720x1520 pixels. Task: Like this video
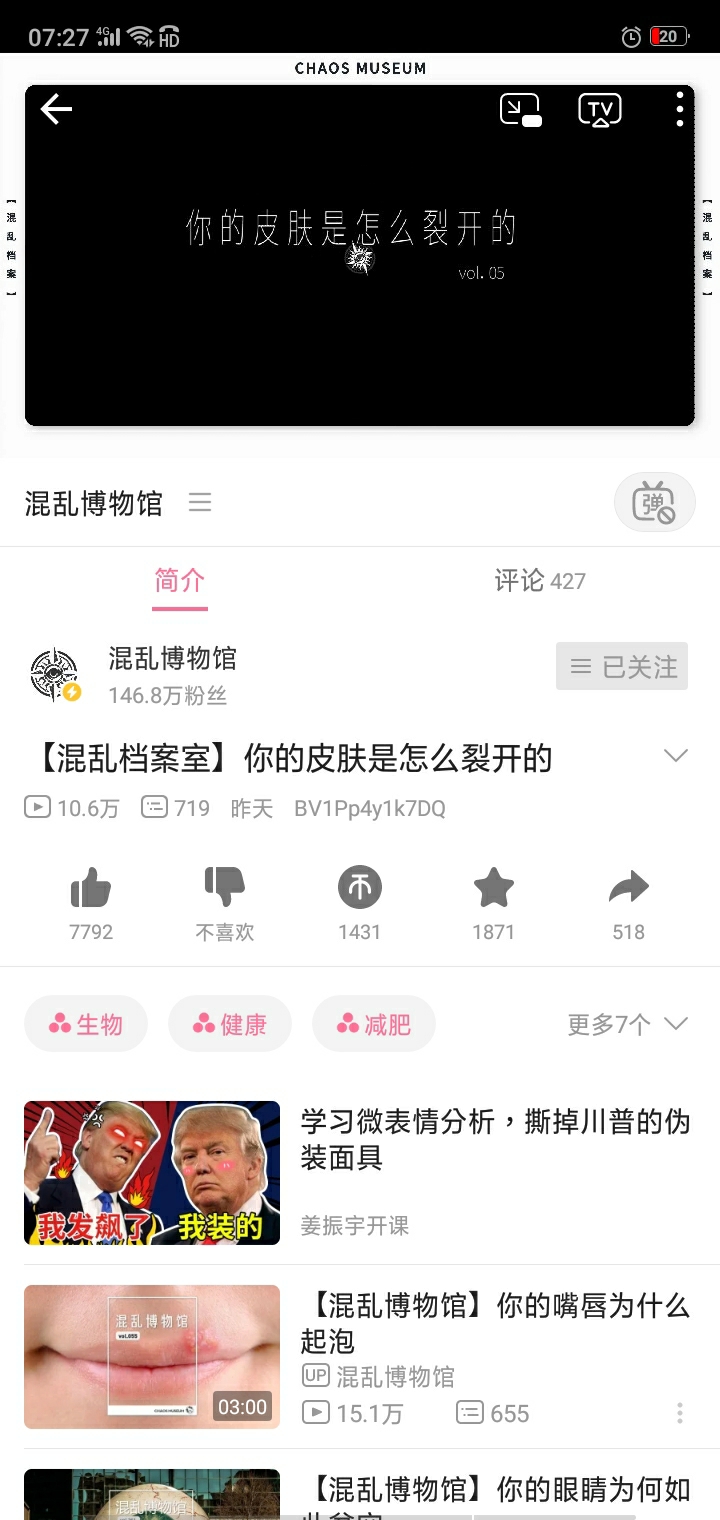tap(91, 902)
